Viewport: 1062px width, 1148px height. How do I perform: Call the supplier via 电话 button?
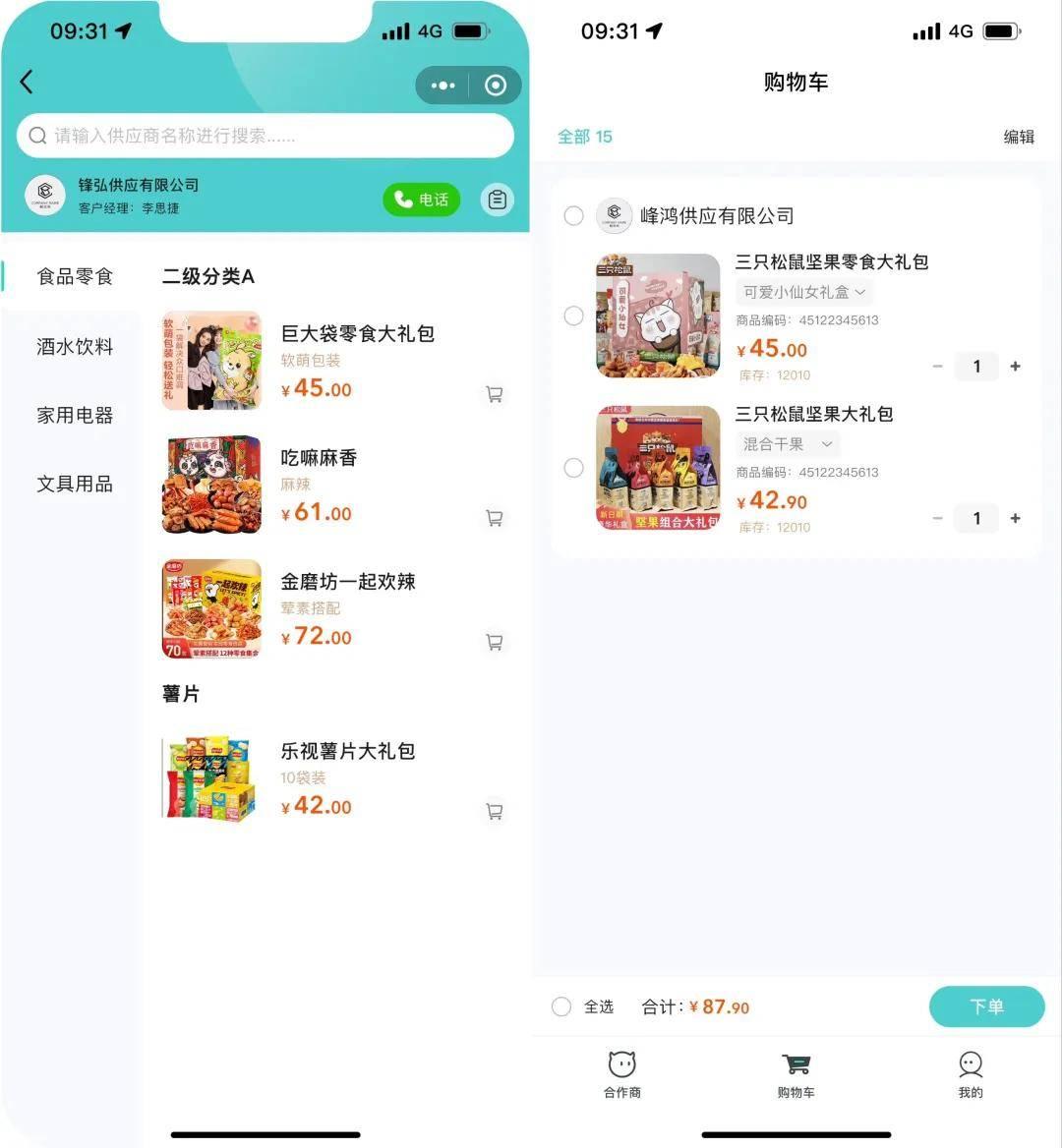pyautogui.click(x=421, y=200)
